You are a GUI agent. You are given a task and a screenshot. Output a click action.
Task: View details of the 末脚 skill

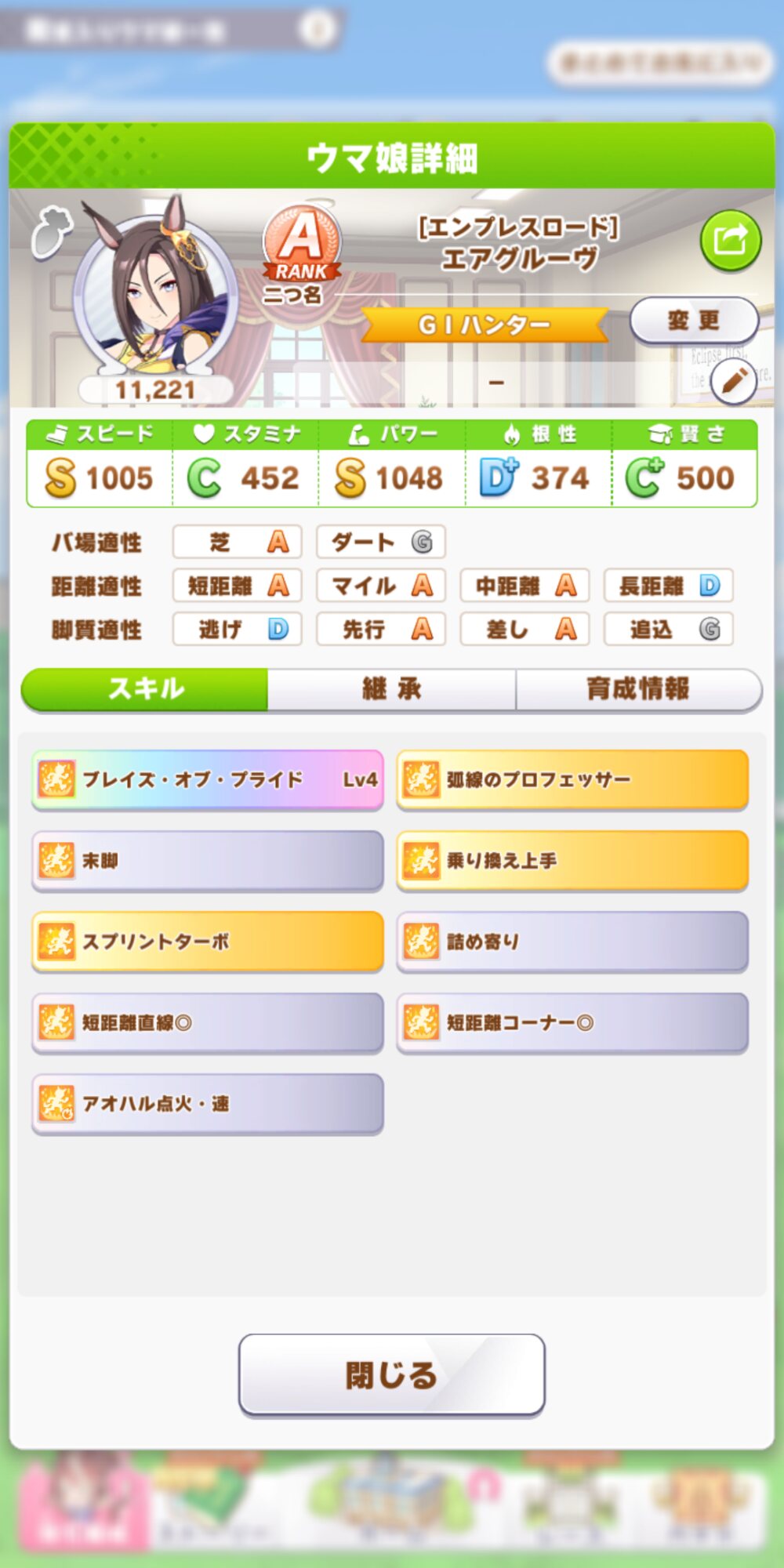pos(208,861)
